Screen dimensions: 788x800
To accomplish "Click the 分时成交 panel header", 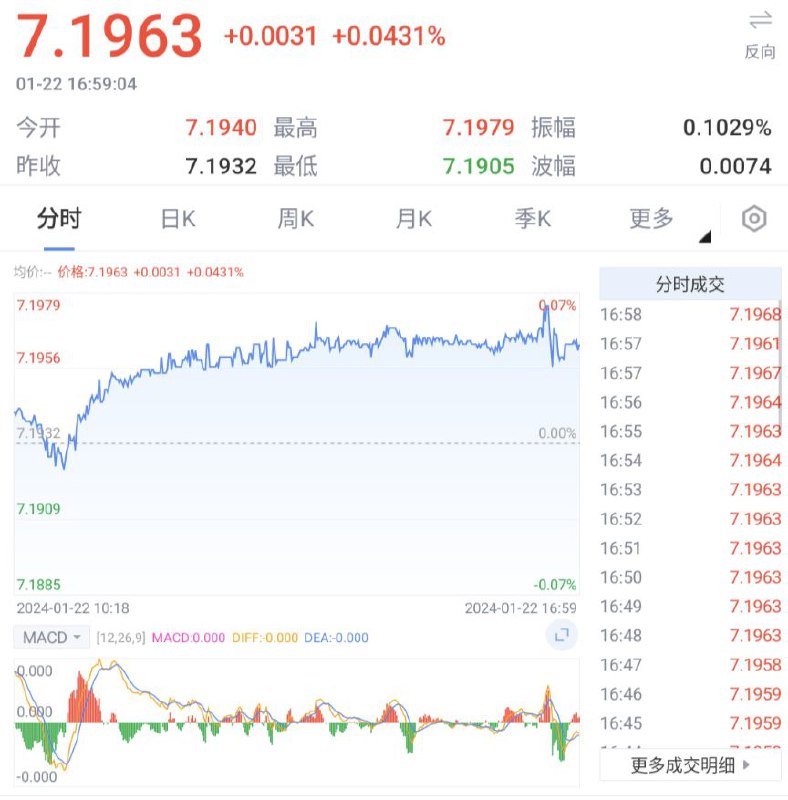I will click(x=688, y=283).
